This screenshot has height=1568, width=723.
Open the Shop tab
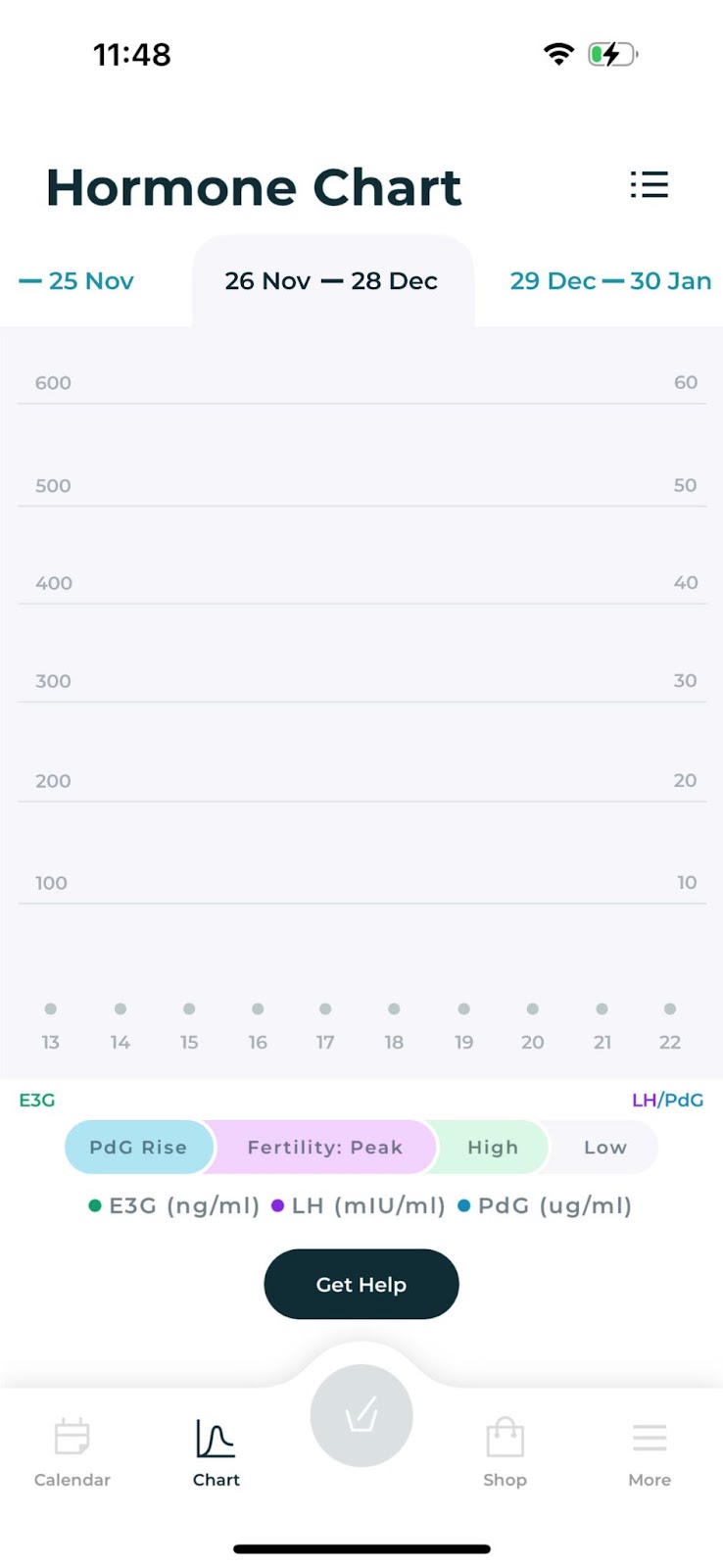point(505,1452)
